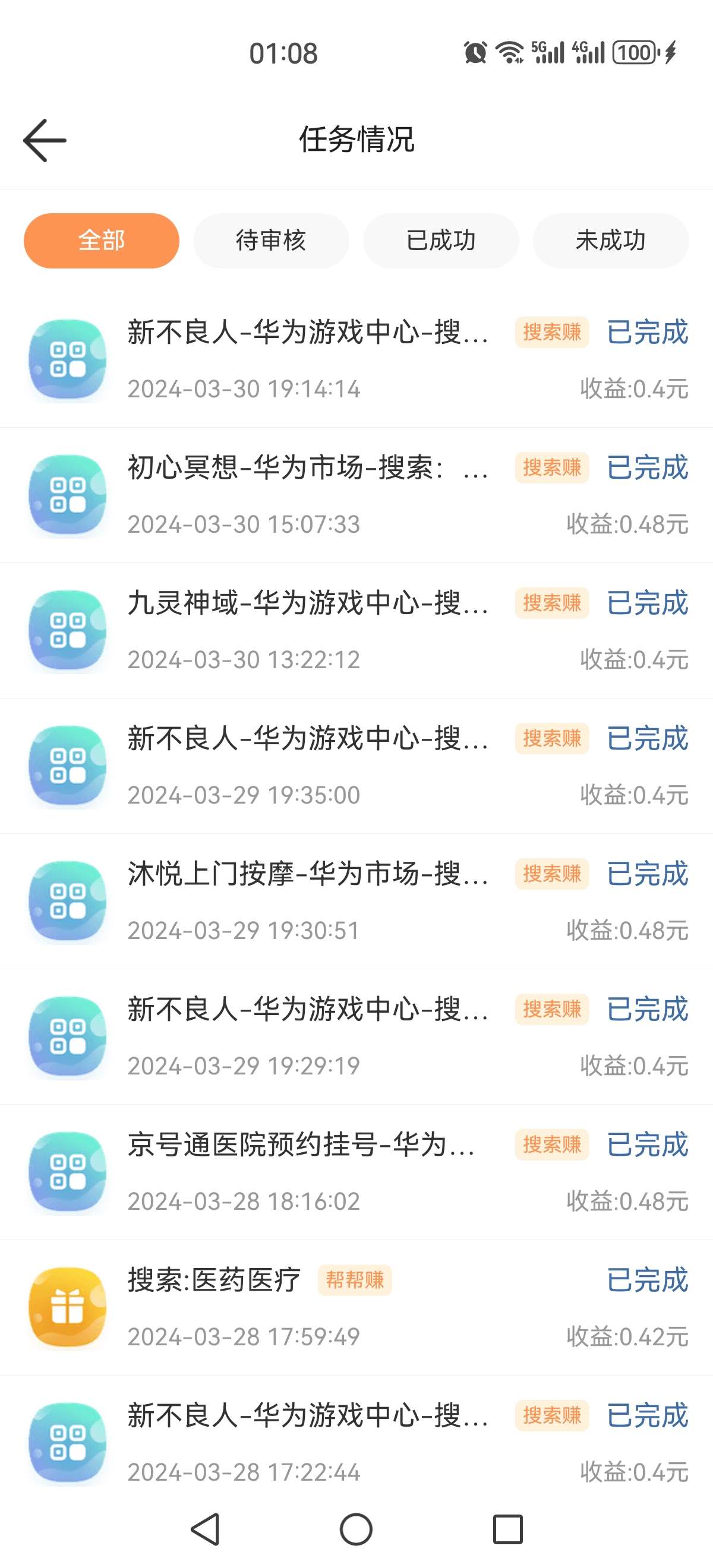Open the 新不良人 task dated 2024-03-29 19:29:19
The image size is (713, 1568).
click(356, 1037)
